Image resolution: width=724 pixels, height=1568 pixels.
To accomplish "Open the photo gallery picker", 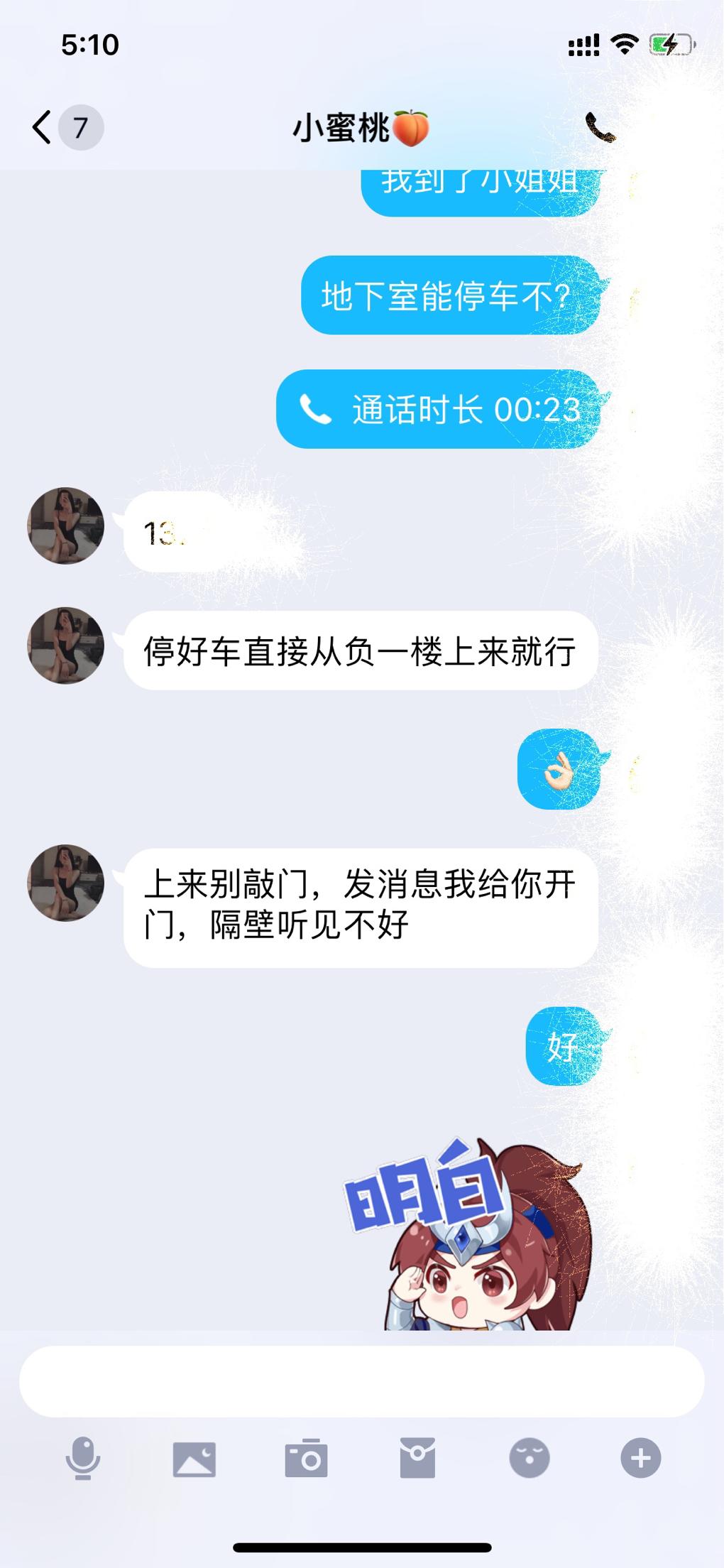I will [x=194, y=1459].
